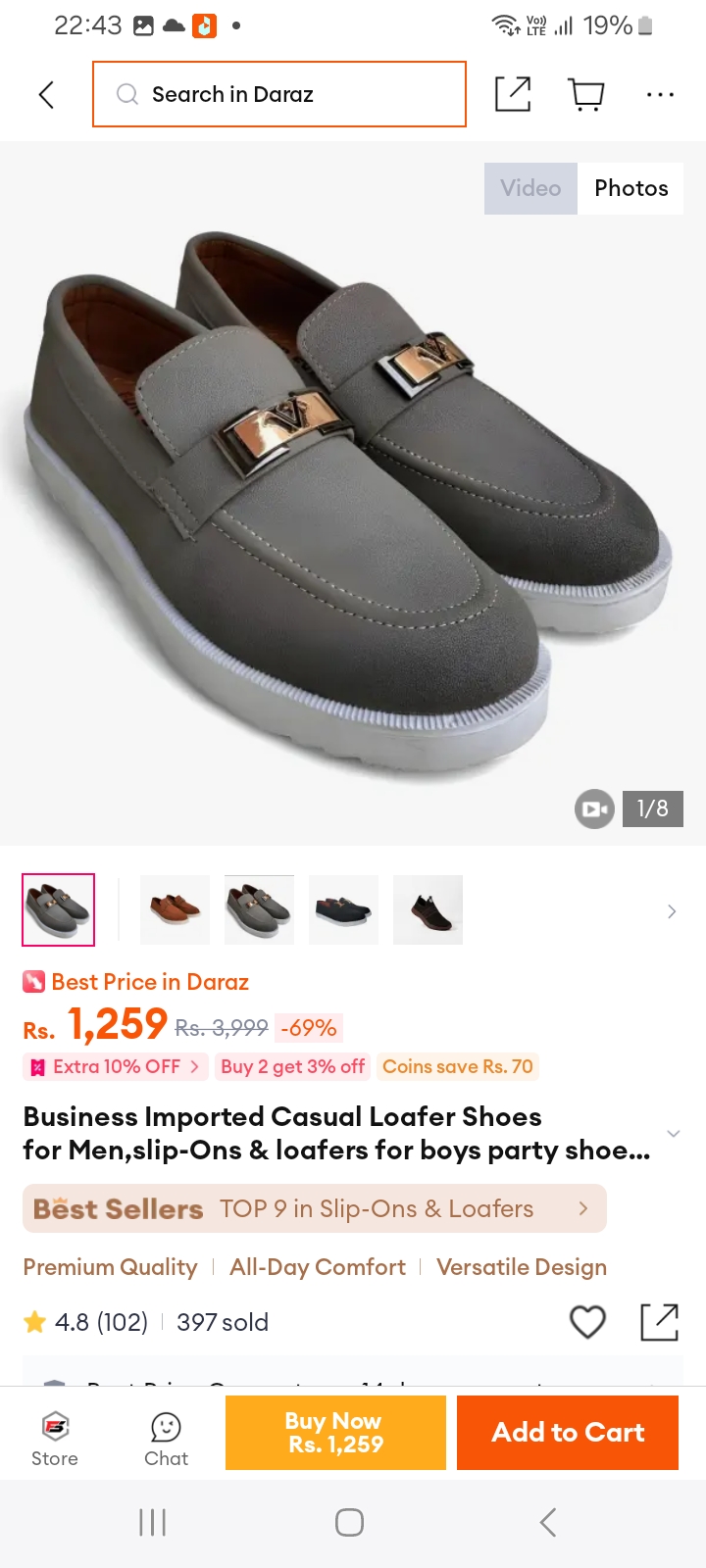Visit the seller Store

(x=55, y=1438)
